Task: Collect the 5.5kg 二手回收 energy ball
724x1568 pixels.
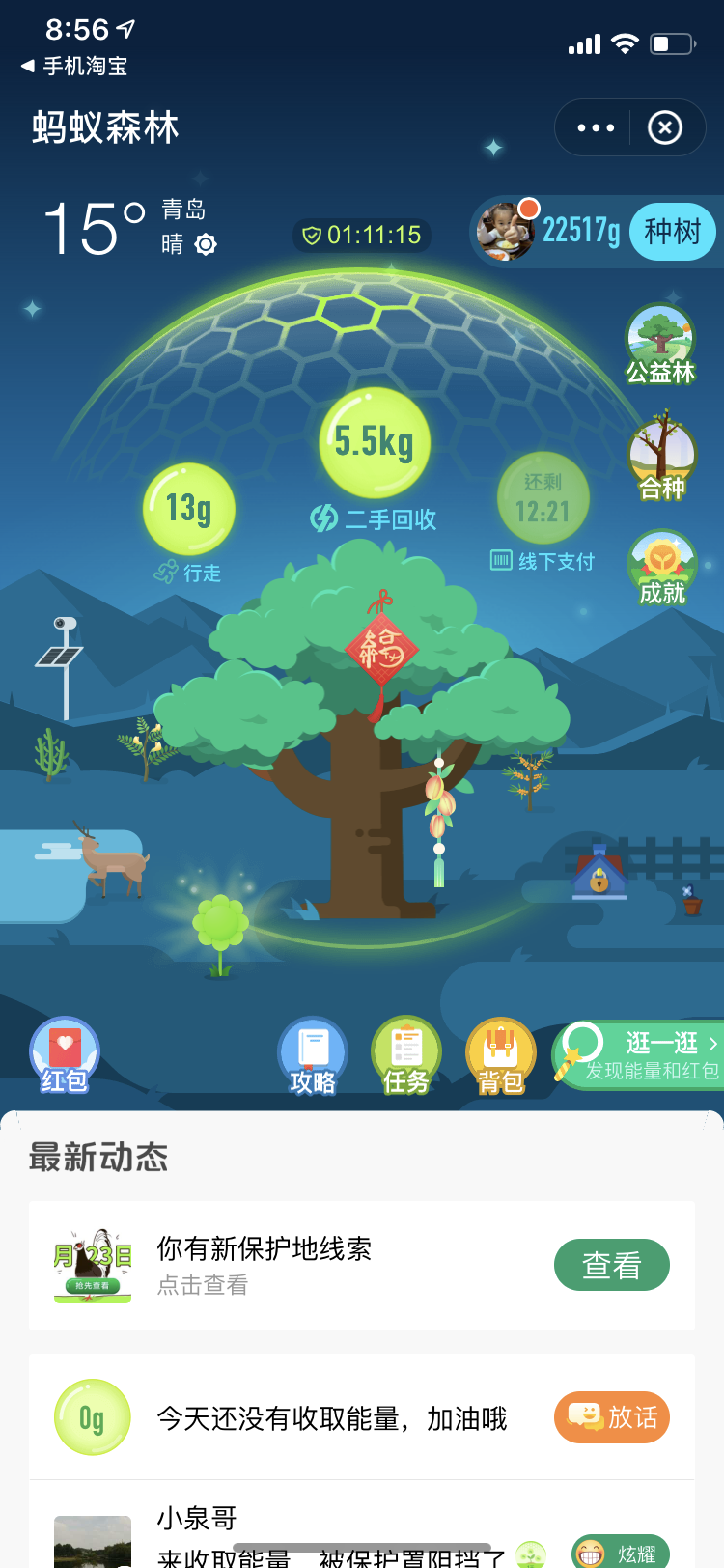Action: pos(375,443)
